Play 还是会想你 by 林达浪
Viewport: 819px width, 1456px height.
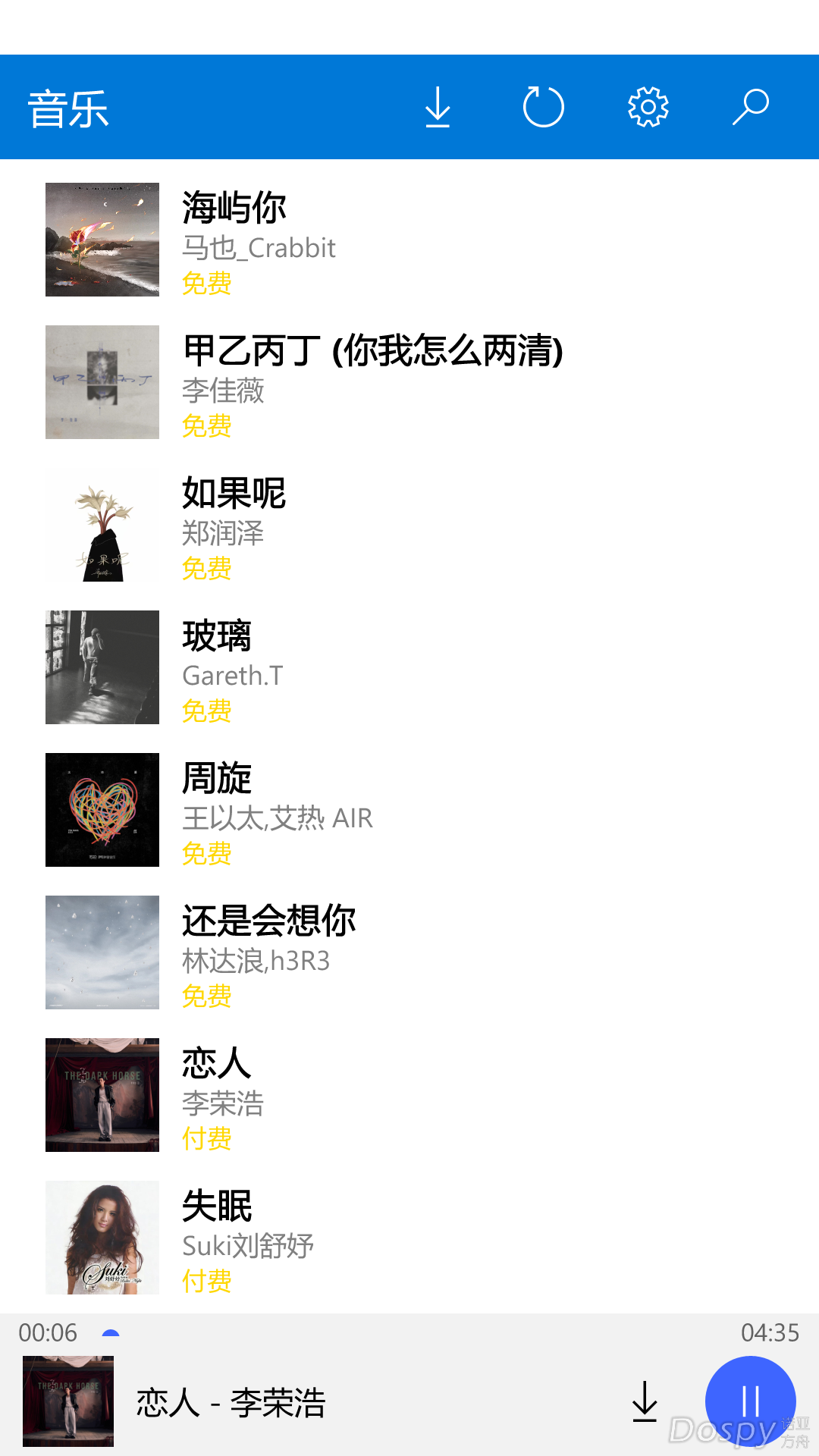coord(409,952)
